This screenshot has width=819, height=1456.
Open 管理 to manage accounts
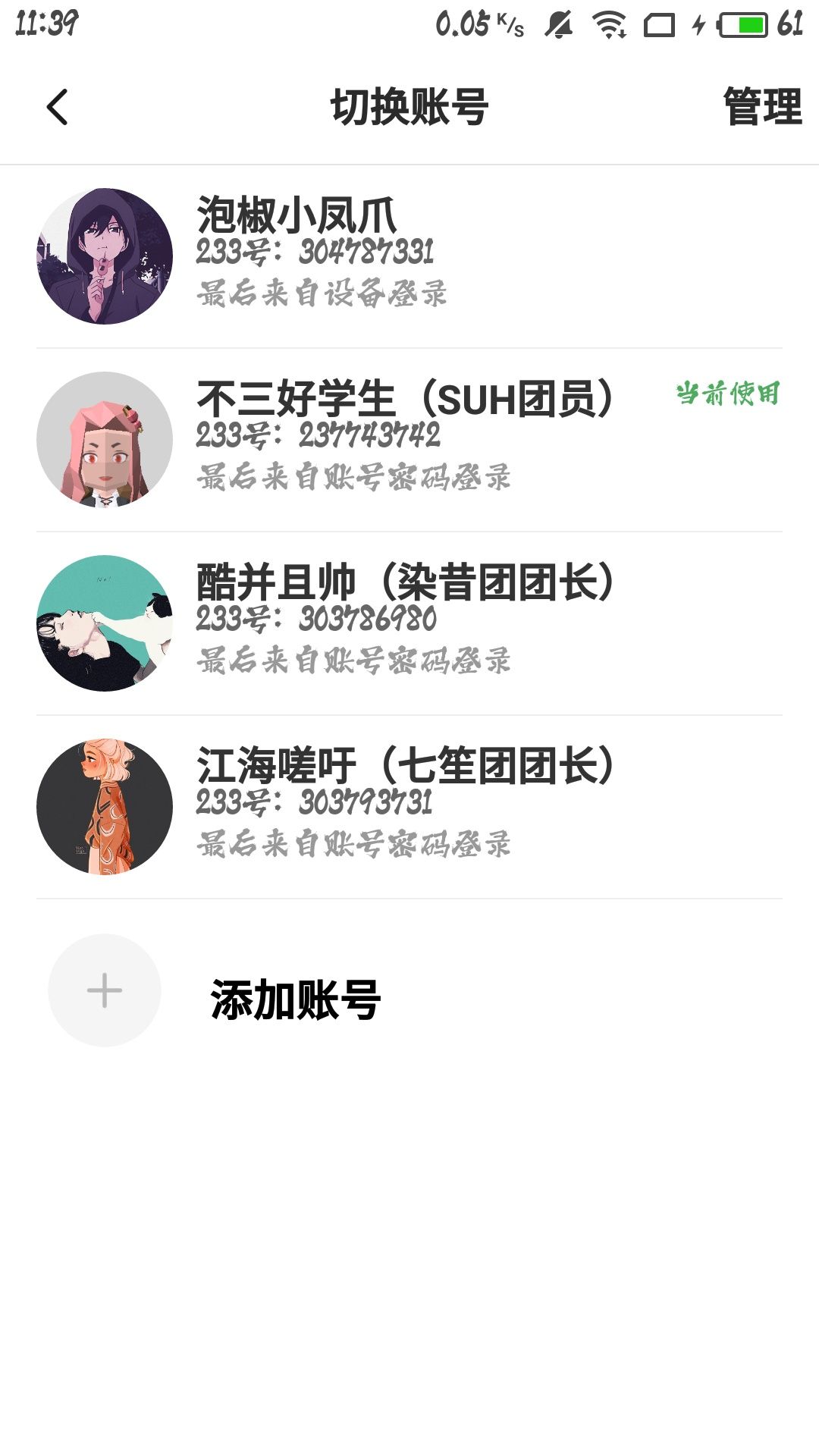pyautogui.click(x=761, y=107)
